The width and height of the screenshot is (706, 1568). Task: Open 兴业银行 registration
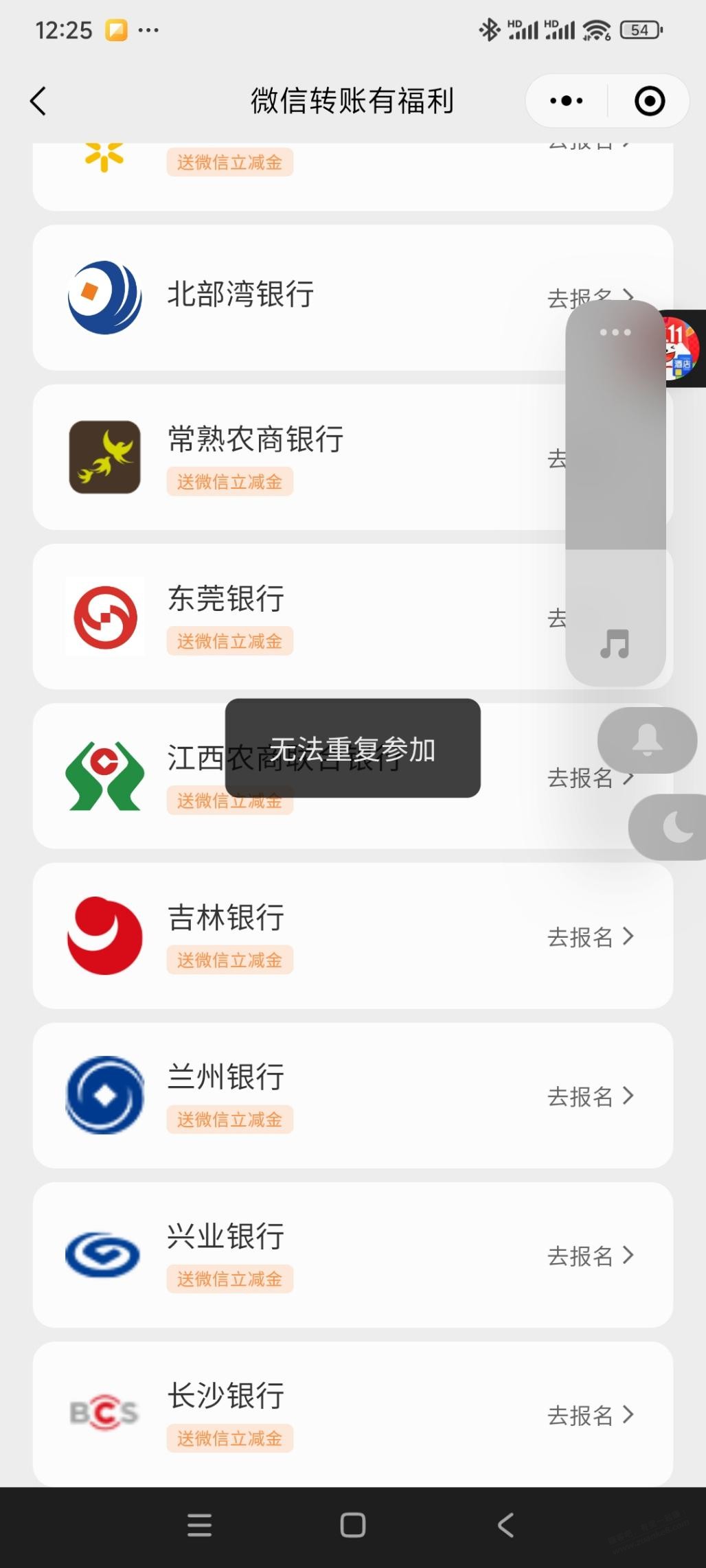(x=589, y=1256)
